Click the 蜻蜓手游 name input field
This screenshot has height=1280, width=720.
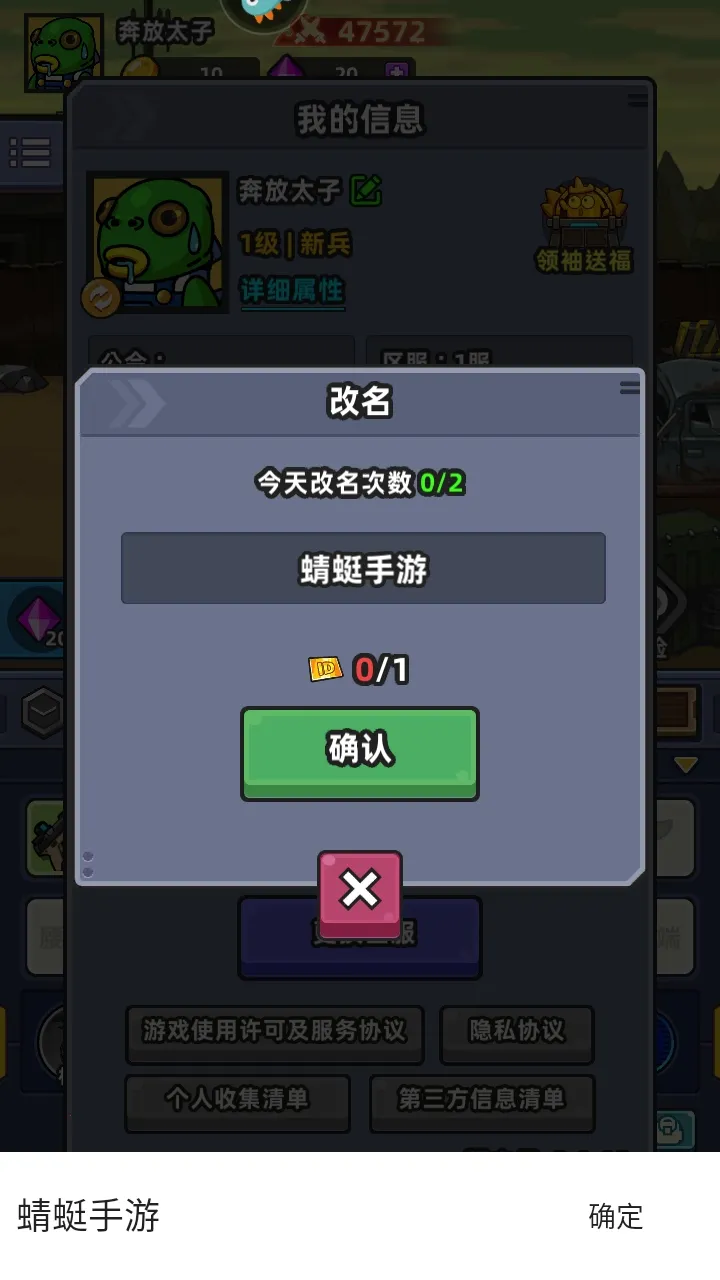[360, 568]
